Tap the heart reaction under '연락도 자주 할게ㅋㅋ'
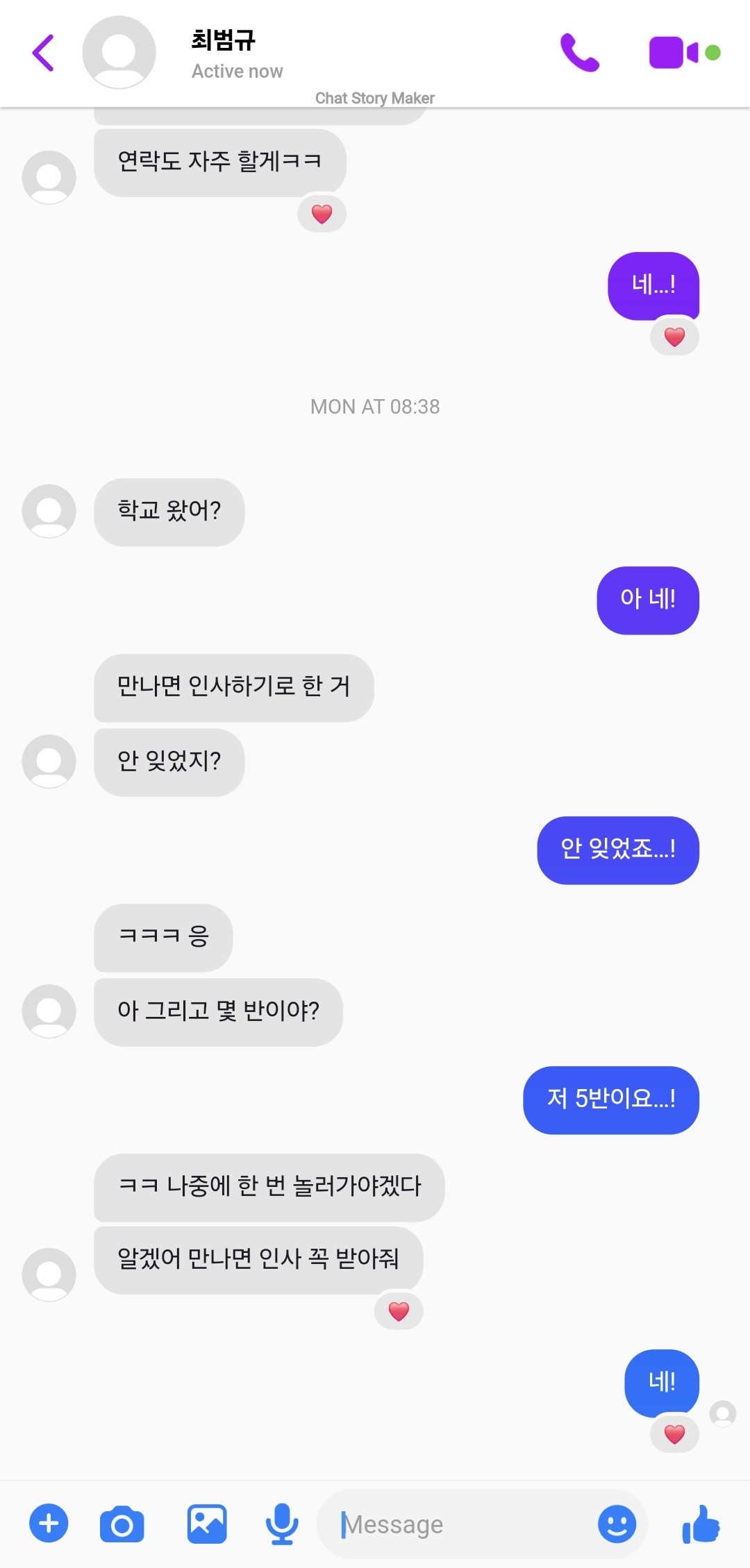The width and height of the screenshot is (750, 1568). pos(322,214)
